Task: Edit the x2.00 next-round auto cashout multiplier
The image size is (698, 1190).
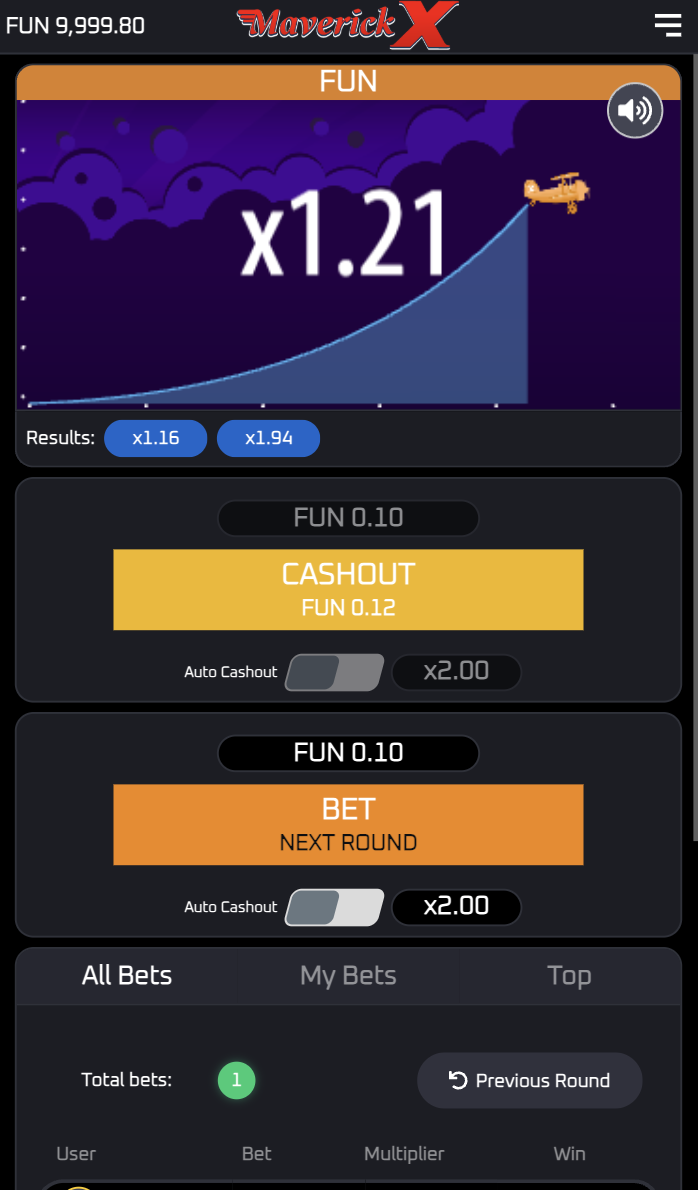Action: [x=456, y=907]
